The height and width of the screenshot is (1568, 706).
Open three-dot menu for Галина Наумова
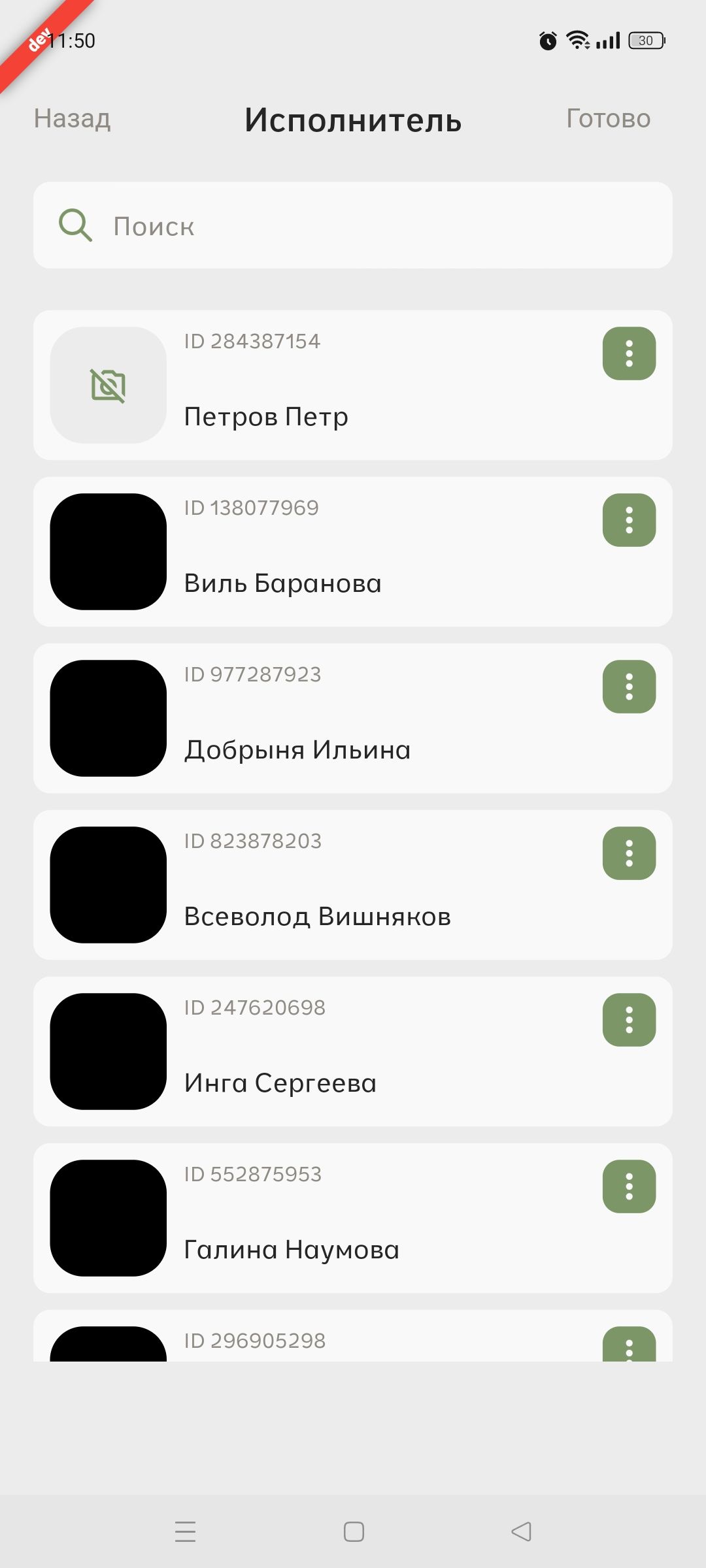point(629,1186)
